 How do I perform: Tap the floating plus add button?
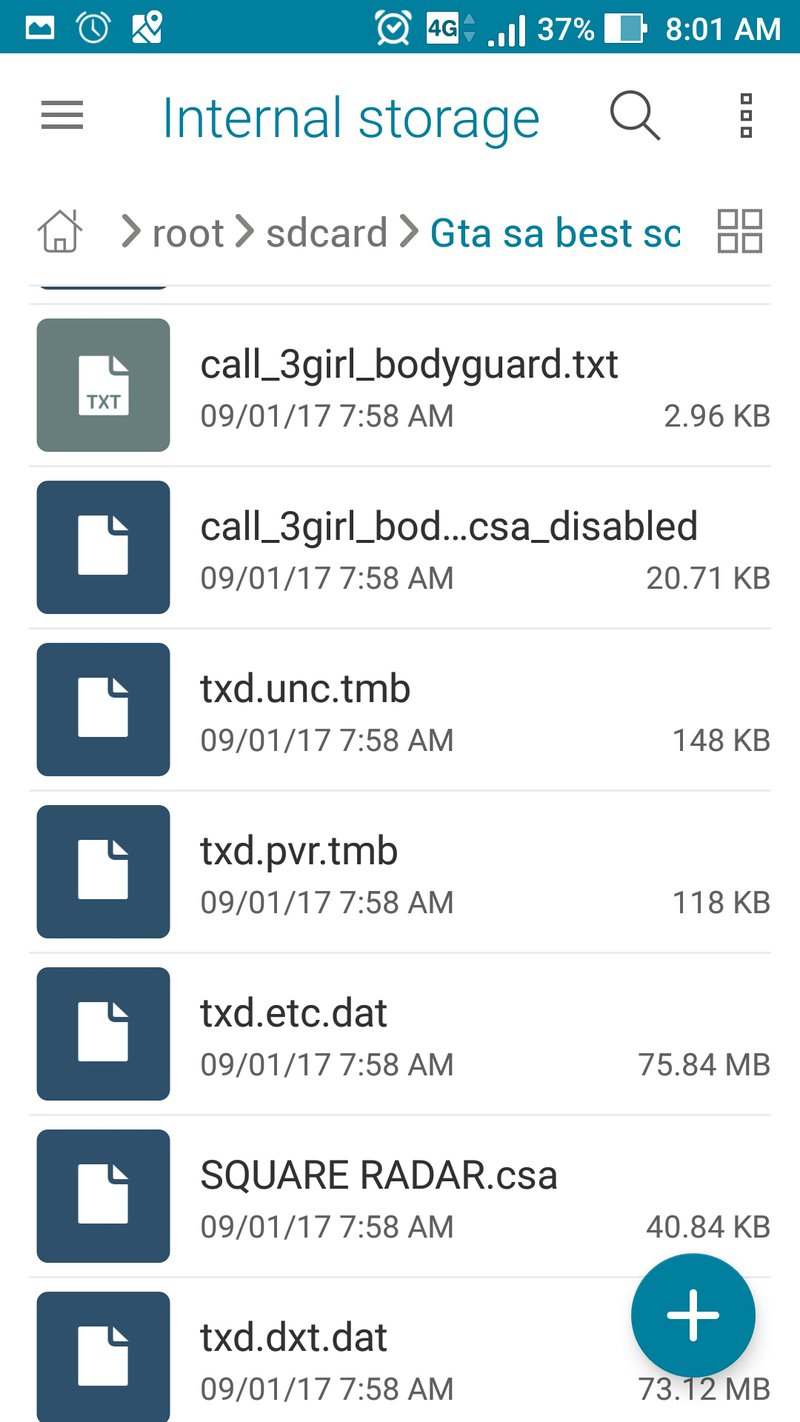pyautogui.click(x=693, y=1315)
